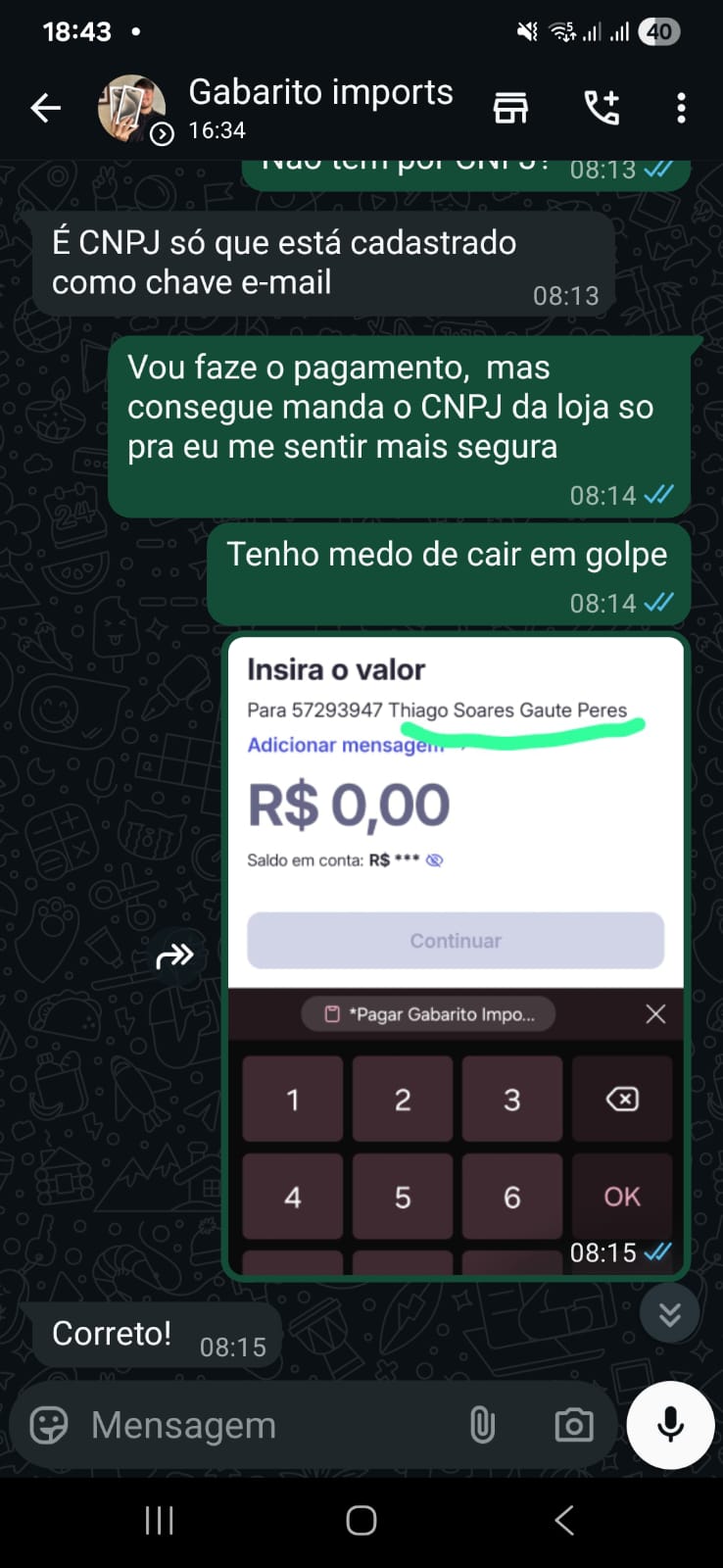
Task: Start a call with Gabarito imports
Action: (x=602, y=108)
